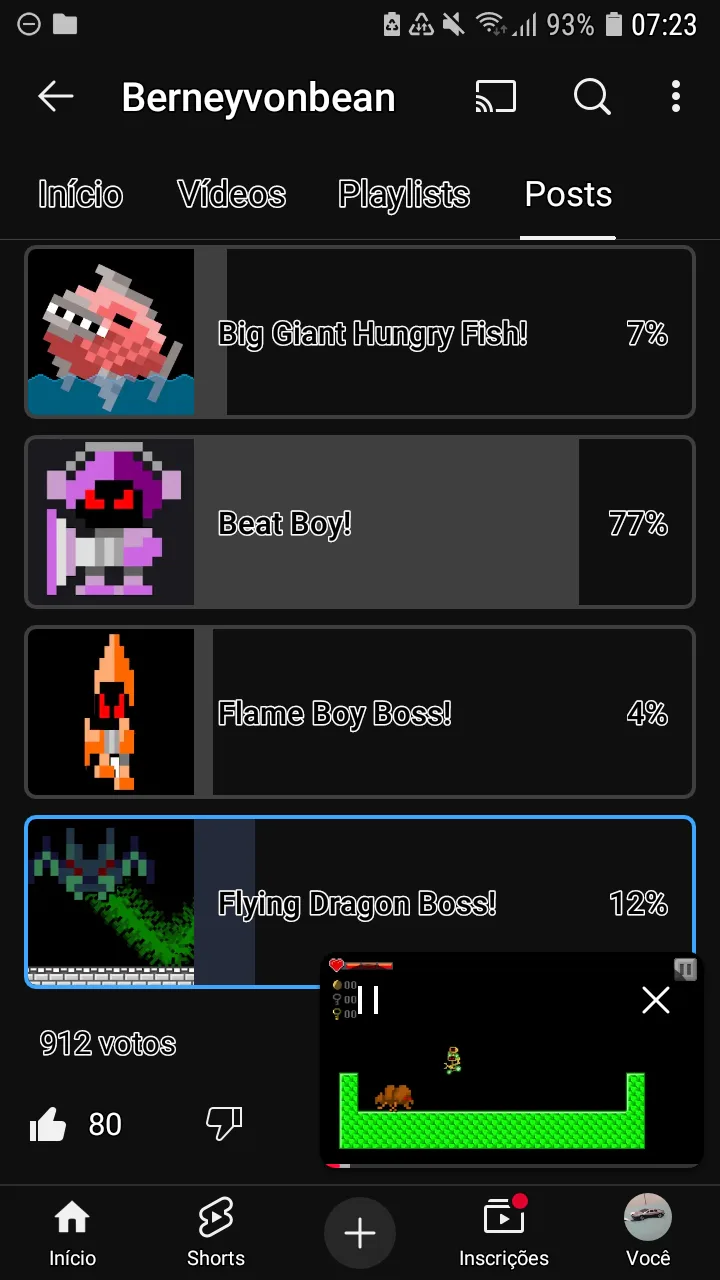
Task: Vote for Big Giant Hungry Fish!
Action: [360, 332]
